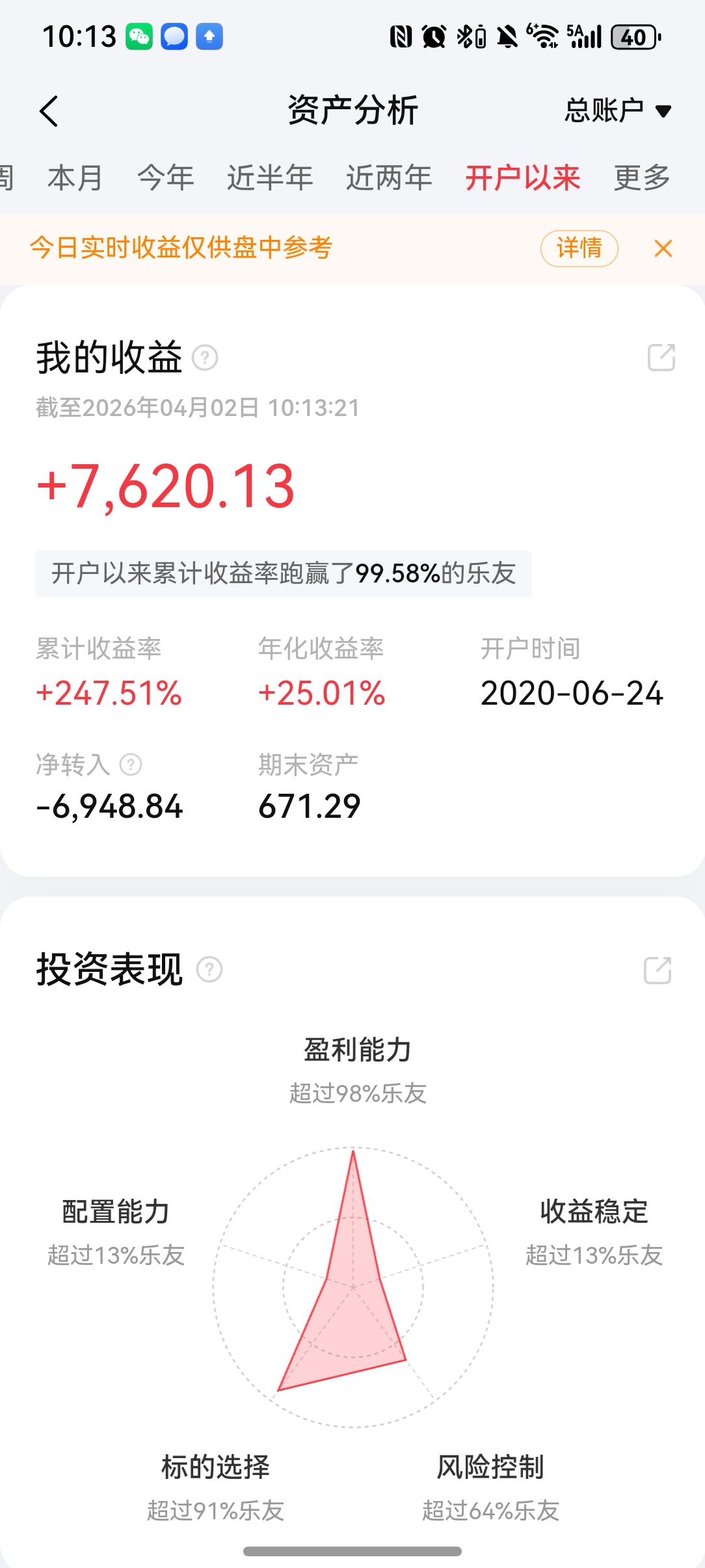Select the 开户以来 tab

[x=523, y=177]
